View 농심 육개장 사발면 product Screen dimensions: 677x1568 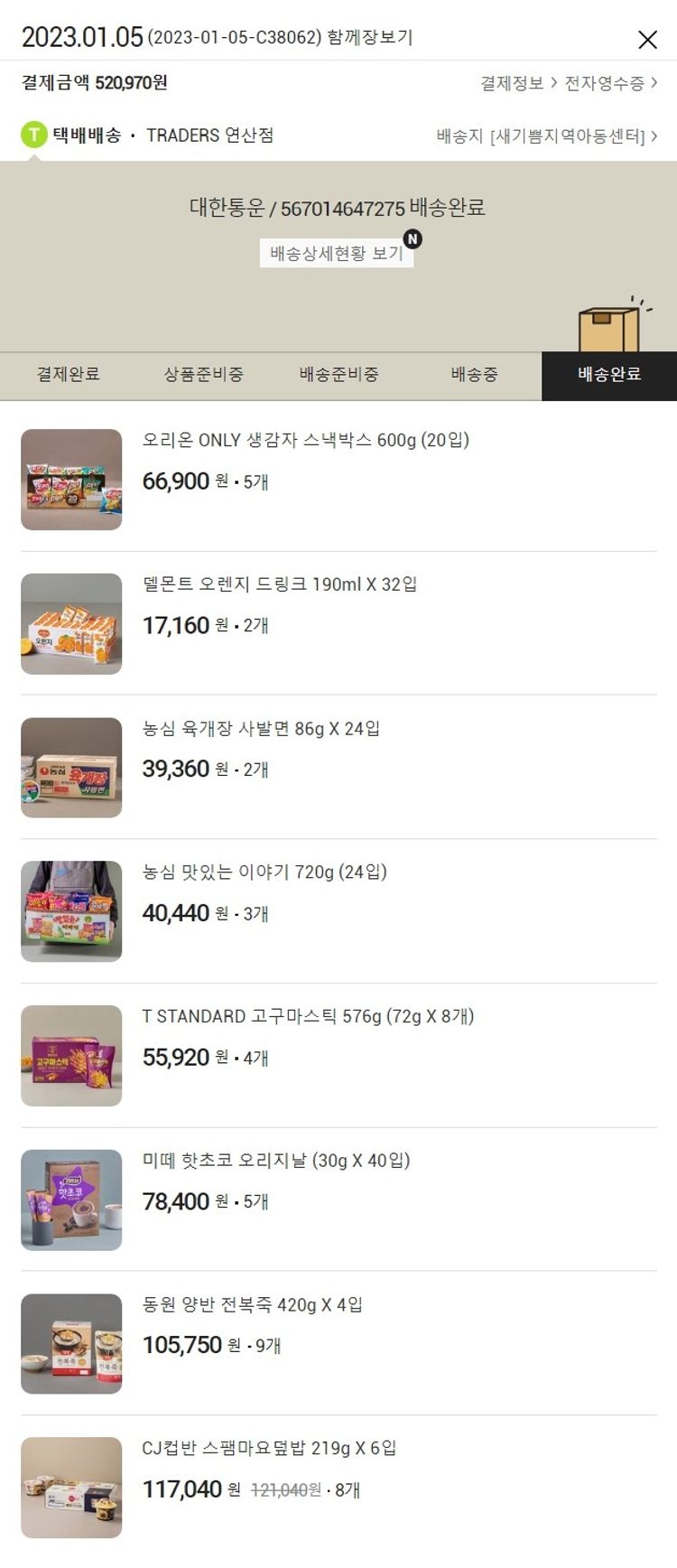(262, 729)
